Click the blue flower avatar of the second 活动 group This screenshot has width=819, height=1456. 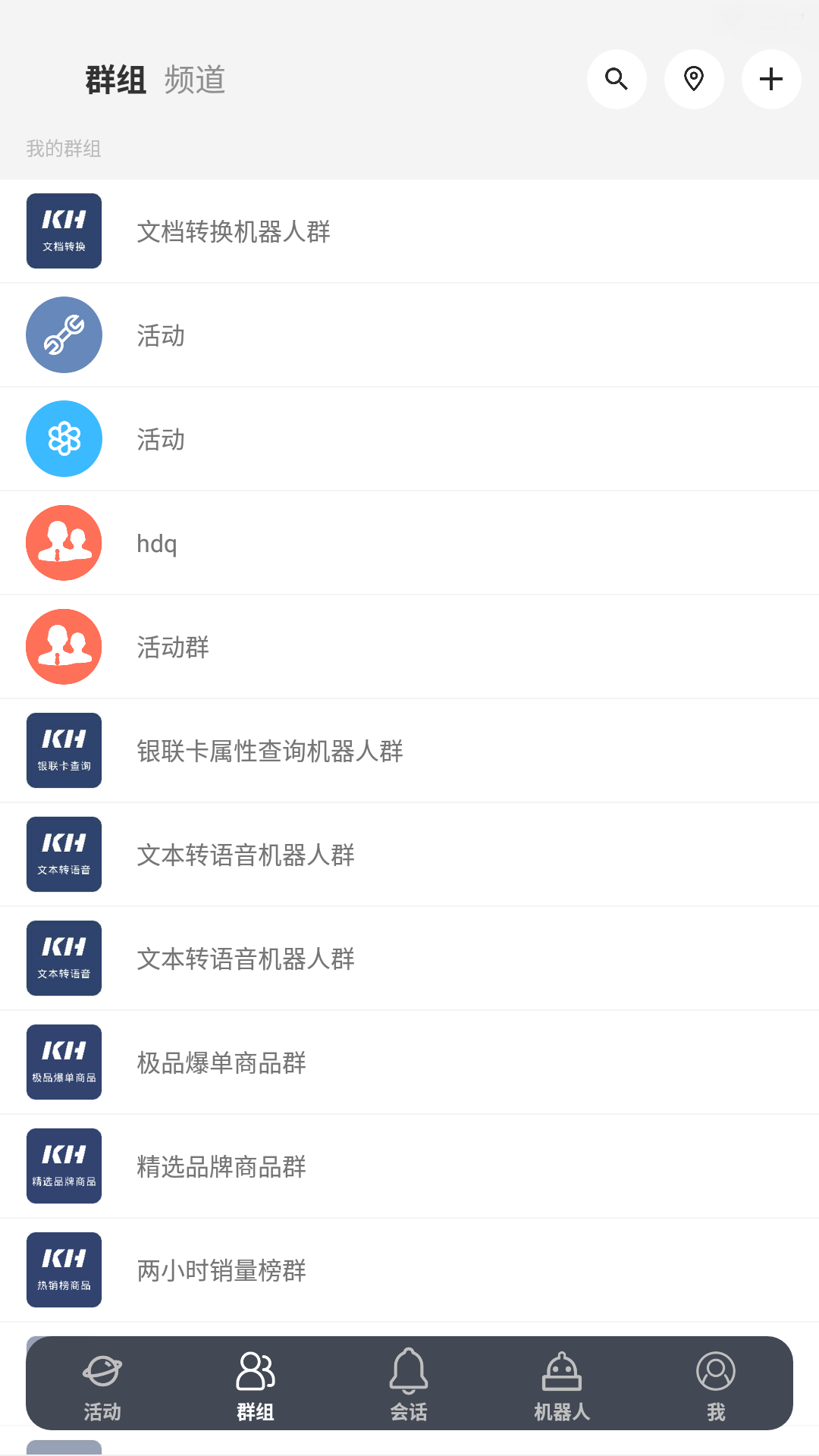64,438
